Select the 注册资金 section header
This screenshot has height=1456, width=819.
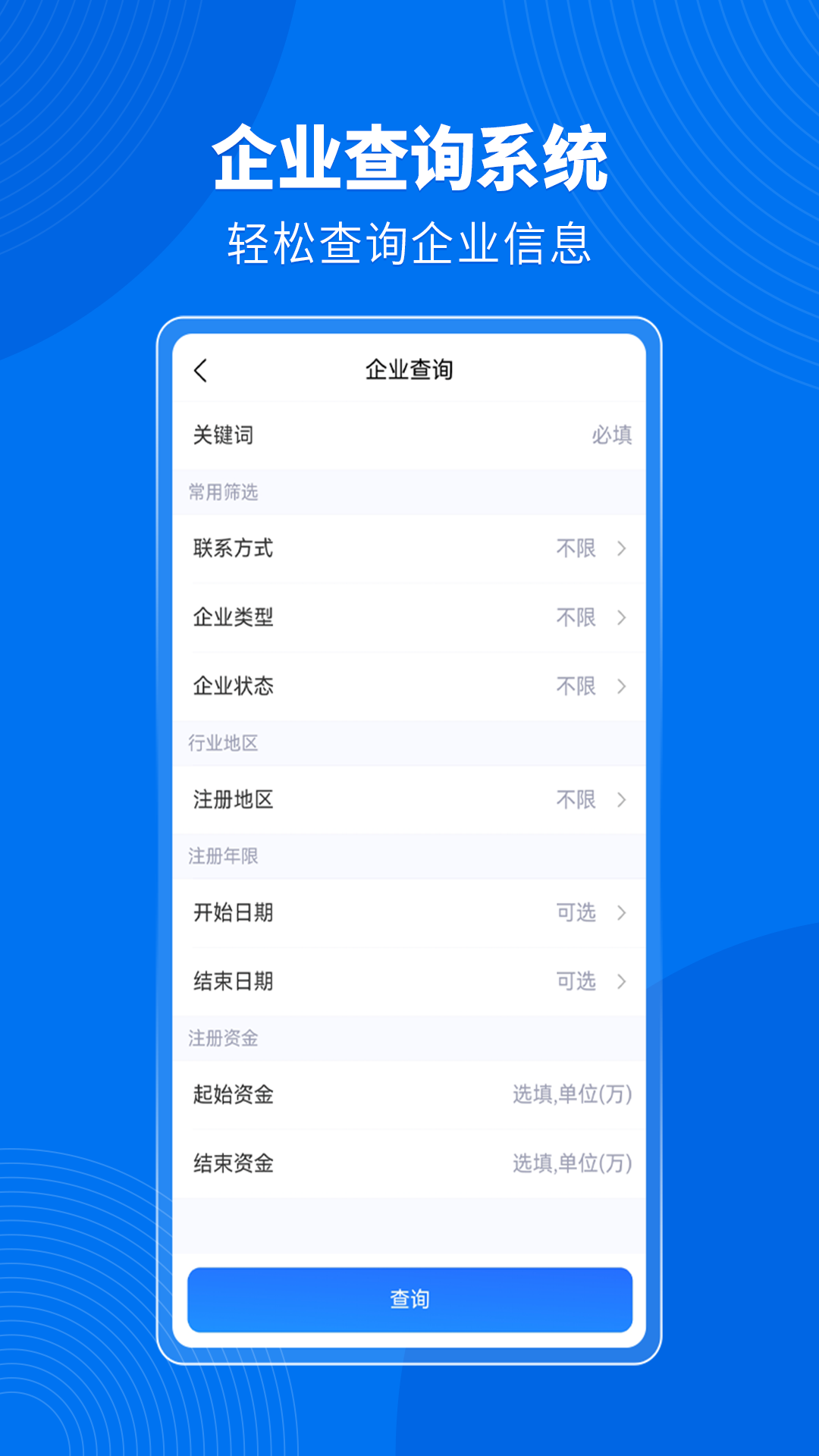tap(224, 1039)
